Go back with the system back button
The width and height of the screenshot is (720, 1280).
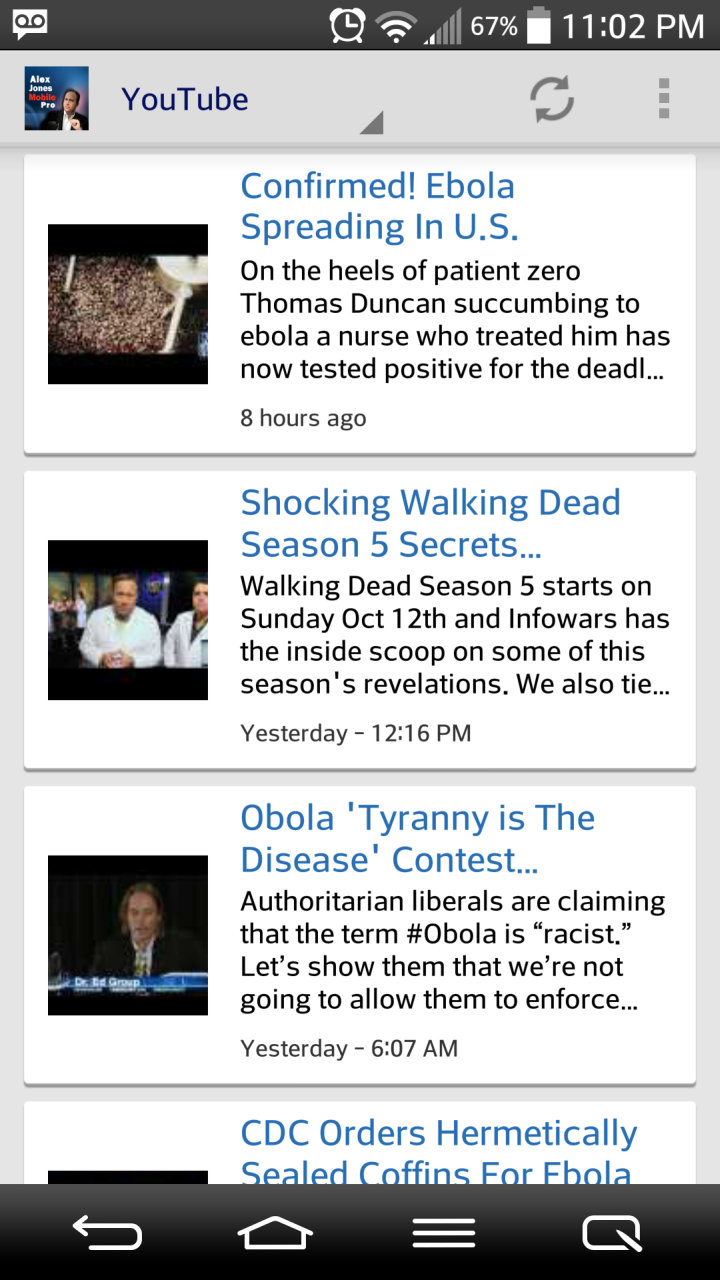[x=107, y=1233]
